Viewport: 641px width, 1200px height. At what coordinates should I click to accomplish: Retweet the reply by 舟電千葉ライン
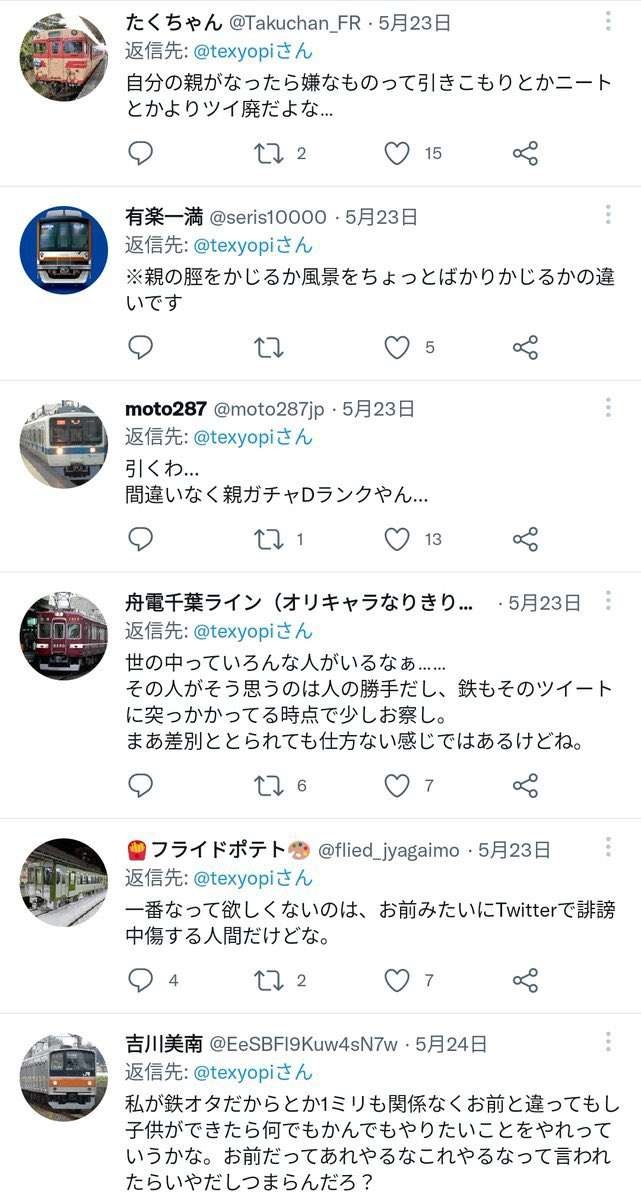(268, 786)
